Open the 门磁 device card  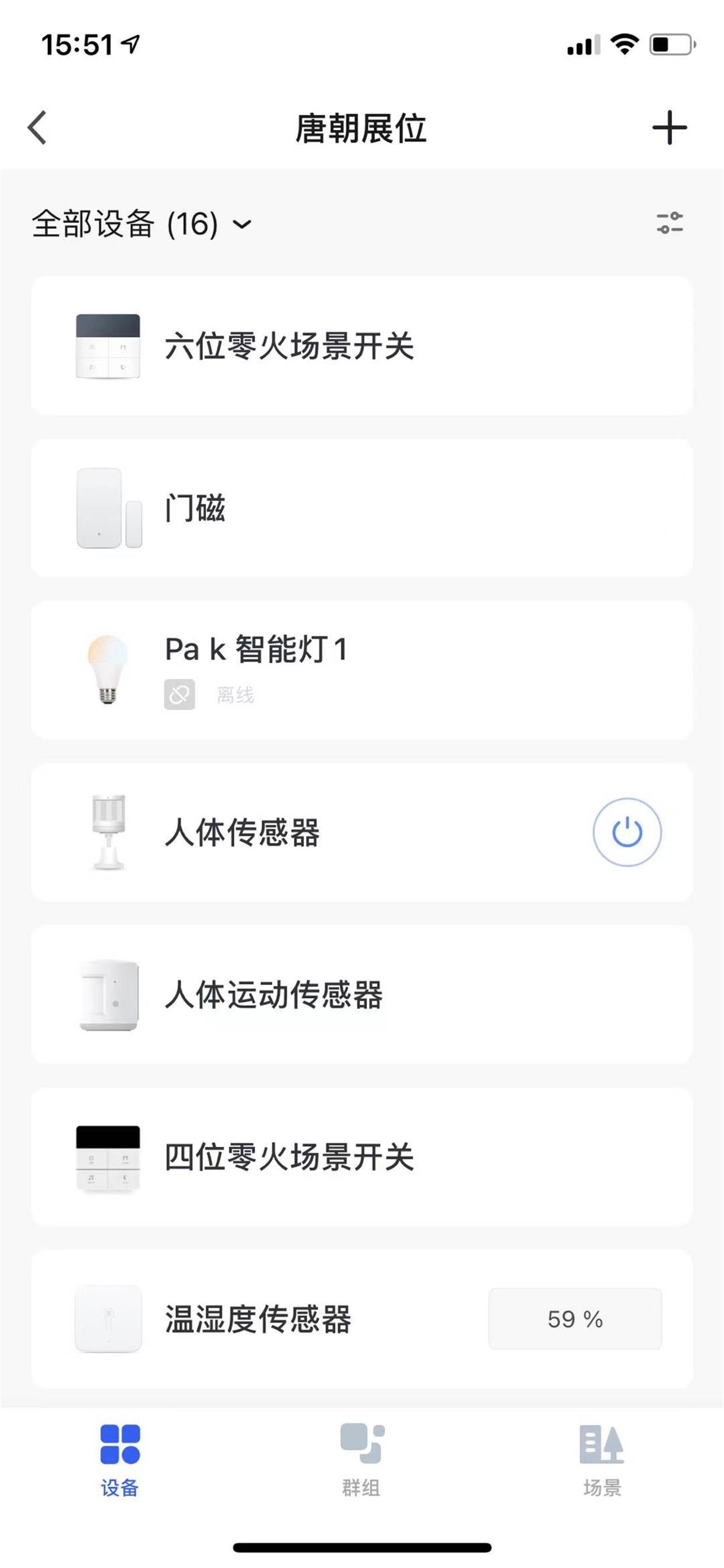coord(361,508)
